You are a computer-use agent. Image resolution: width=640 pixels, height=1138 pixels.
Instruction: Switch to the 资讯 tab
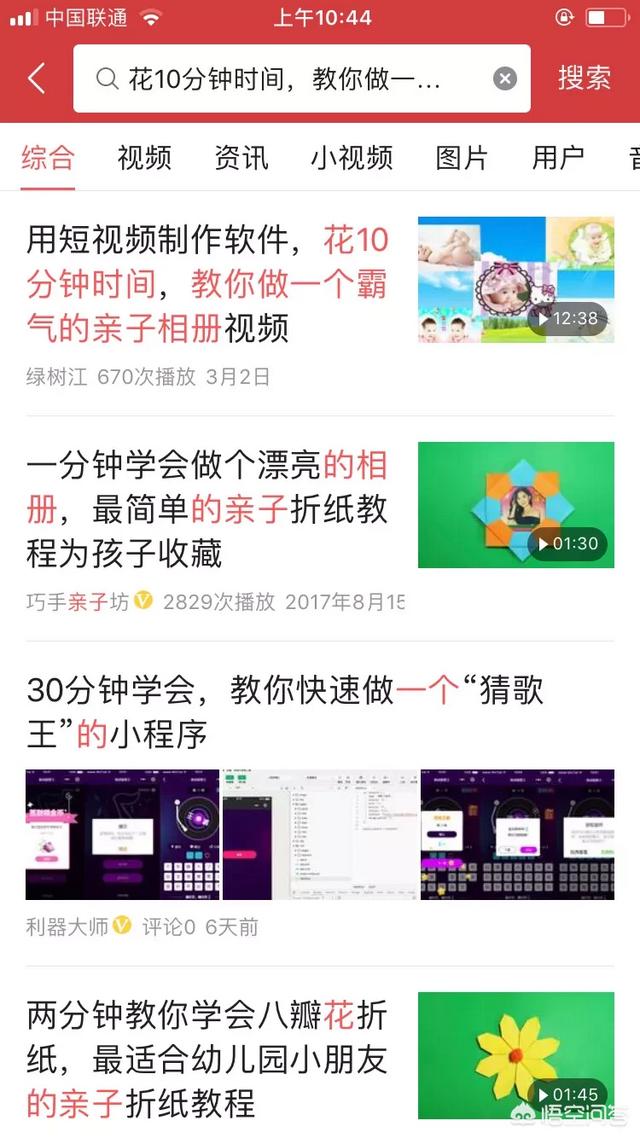241,157
